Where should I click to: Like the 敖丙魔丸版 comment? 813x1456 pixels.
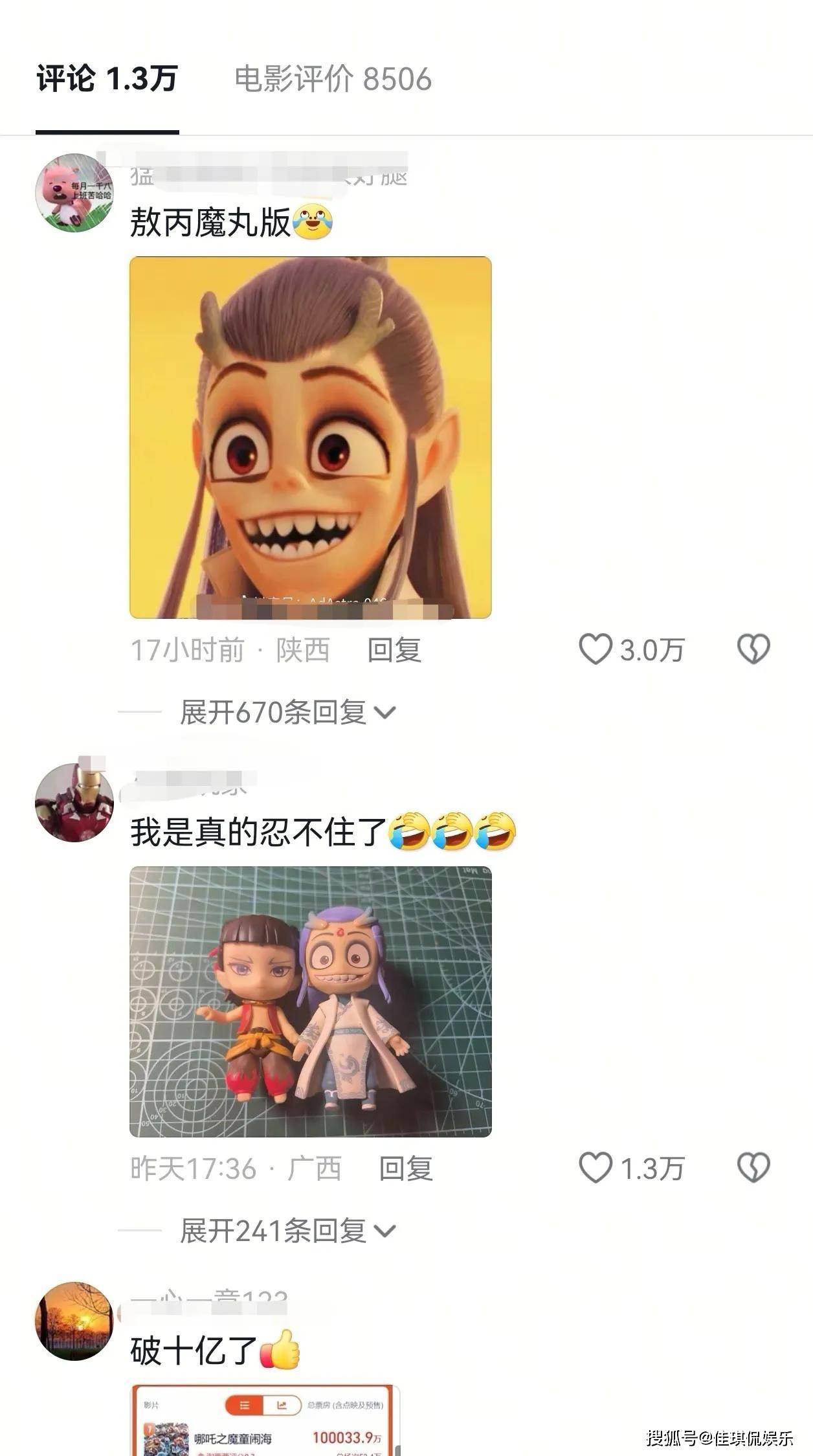595,649
